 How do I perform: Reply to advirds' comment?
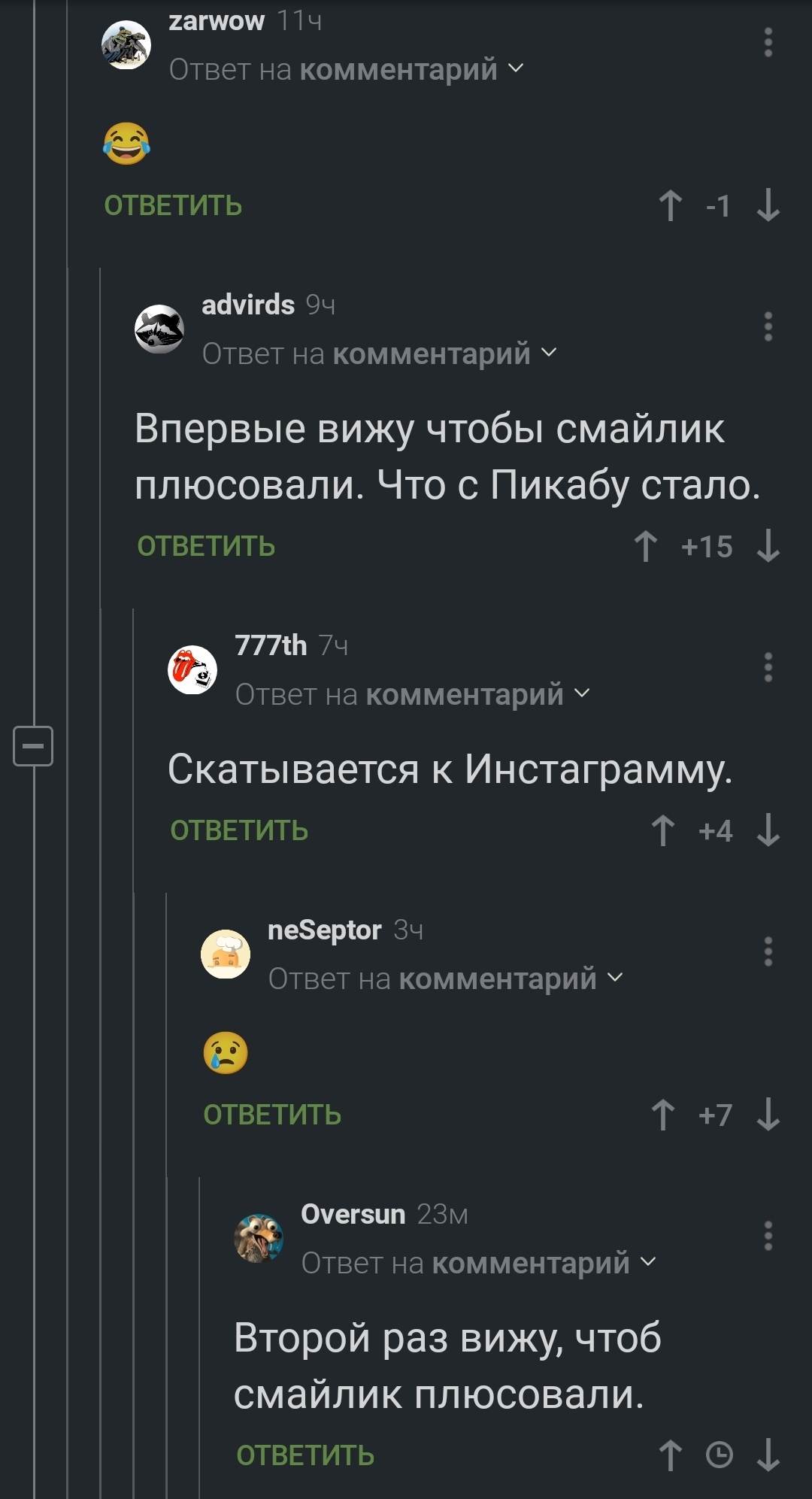pyautogui.click(x=206, y=546)
